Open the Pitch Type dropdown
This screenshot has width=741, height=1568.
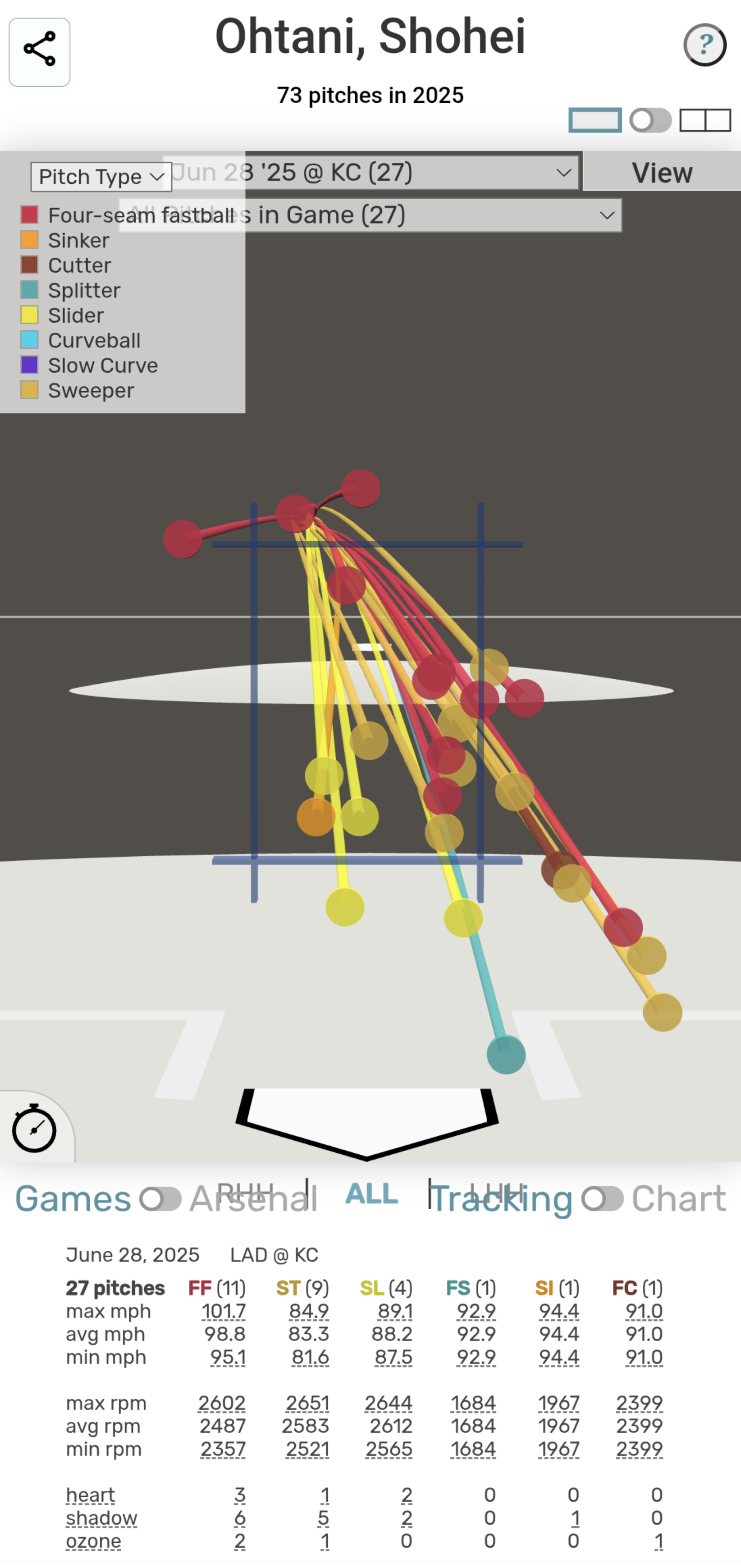[101, 177]
